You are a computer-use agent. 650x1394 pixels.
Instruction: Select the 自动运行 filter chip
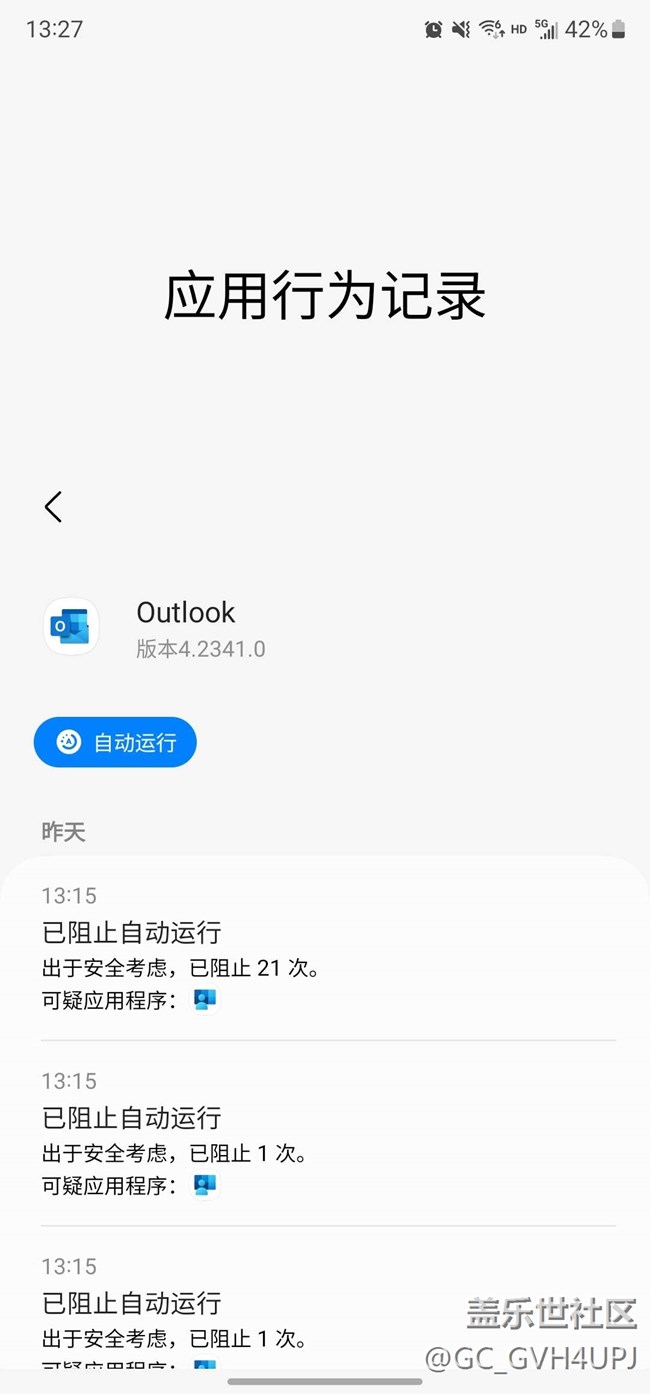click(115, 742)
